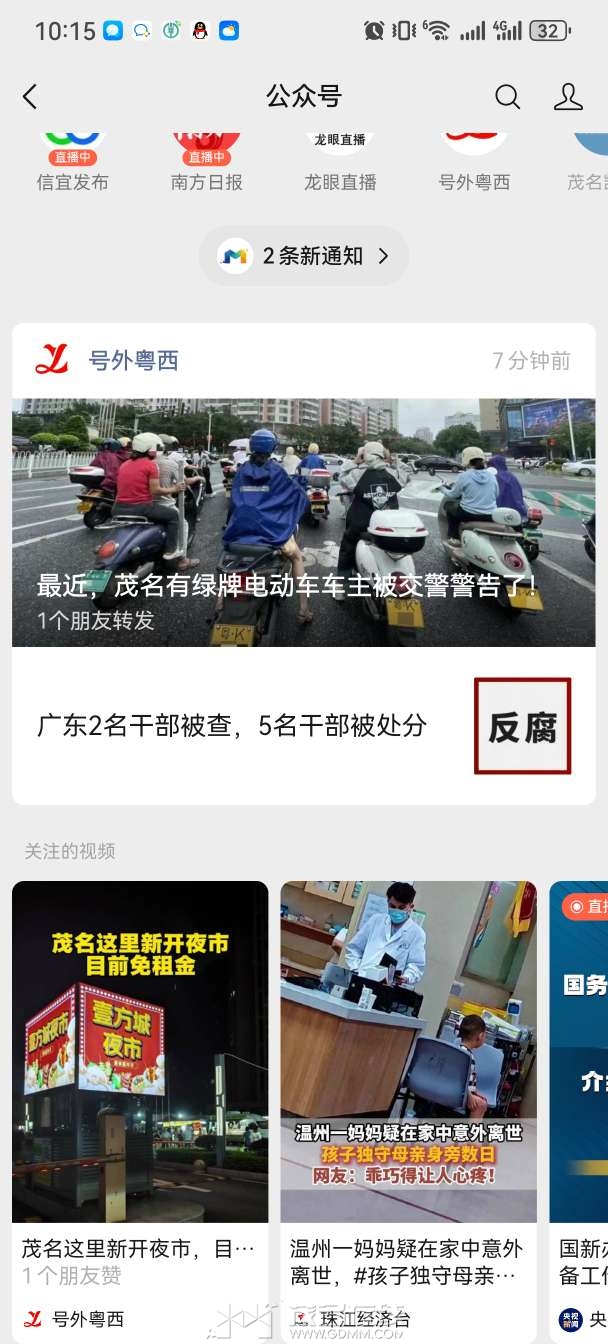Open the 南方日报 live account

click(x=206, y=158)
